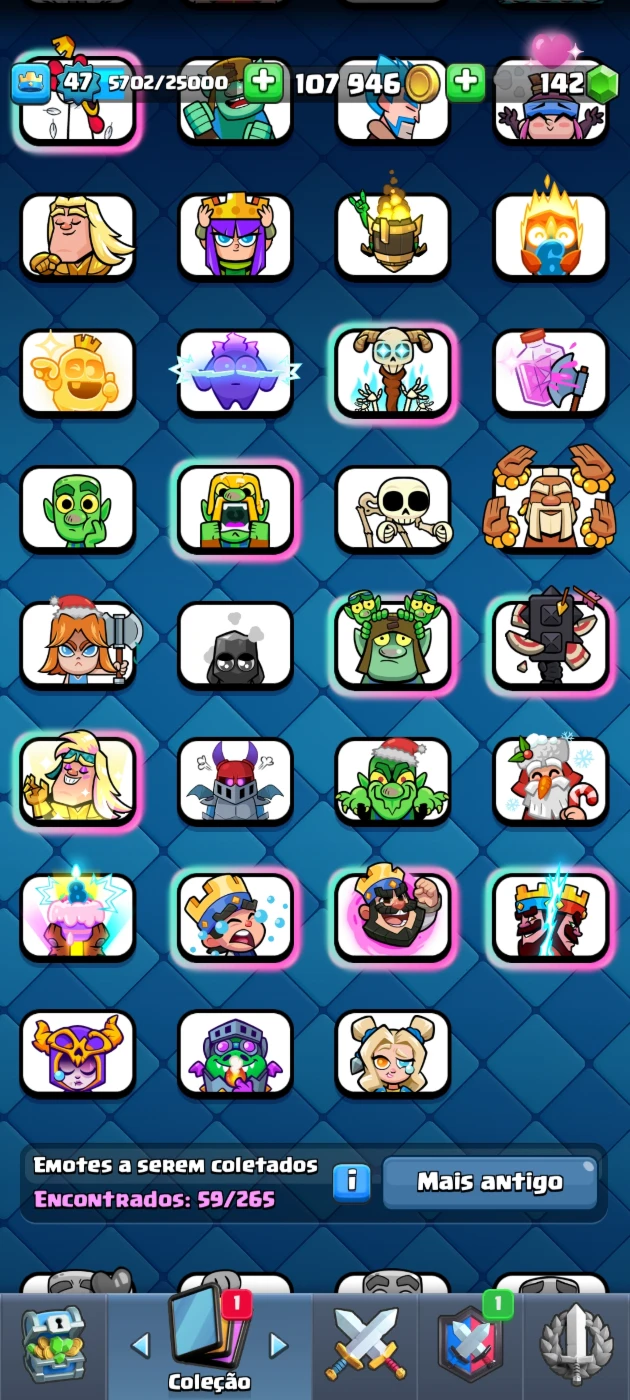Open the clan shield tab
This screenshot has height=1400, width=630.
click(x=470, y=1344)
